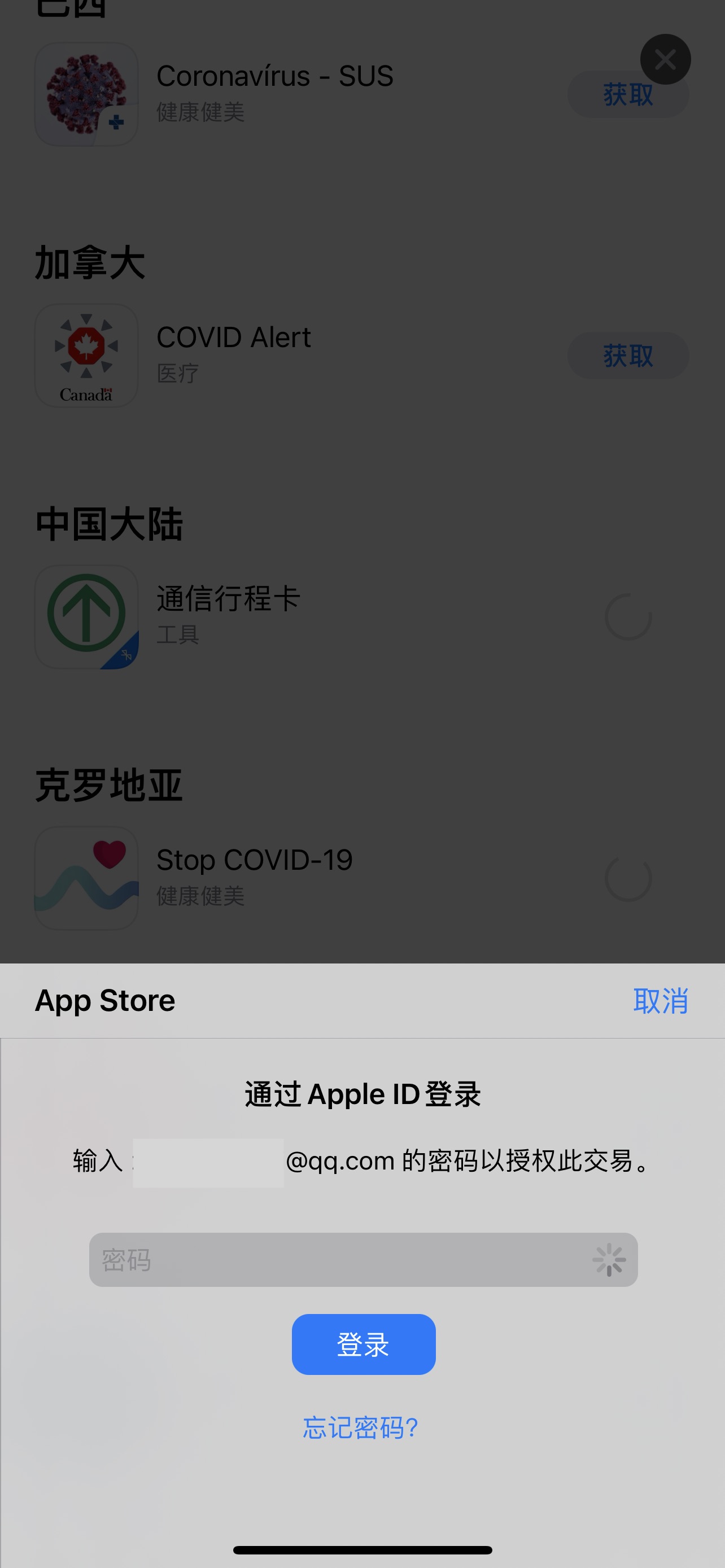Tap 取消 to cancel the sign-in
The image size is (725, 1568).
660,1001
